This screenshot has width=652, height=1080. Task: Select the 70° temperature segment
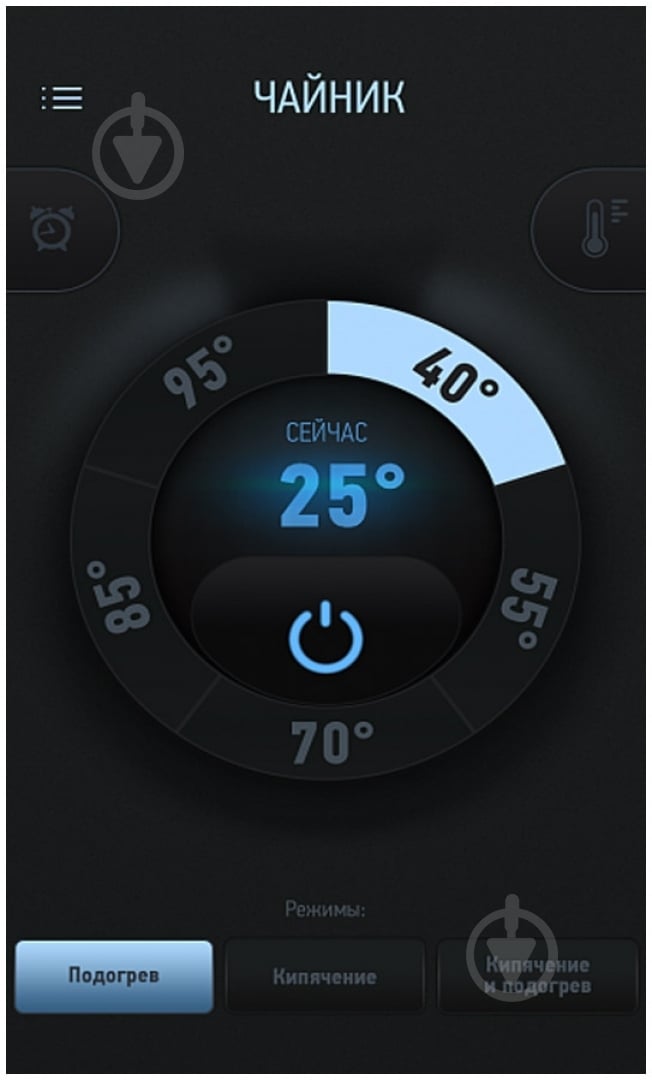click(x=330, y=742)
